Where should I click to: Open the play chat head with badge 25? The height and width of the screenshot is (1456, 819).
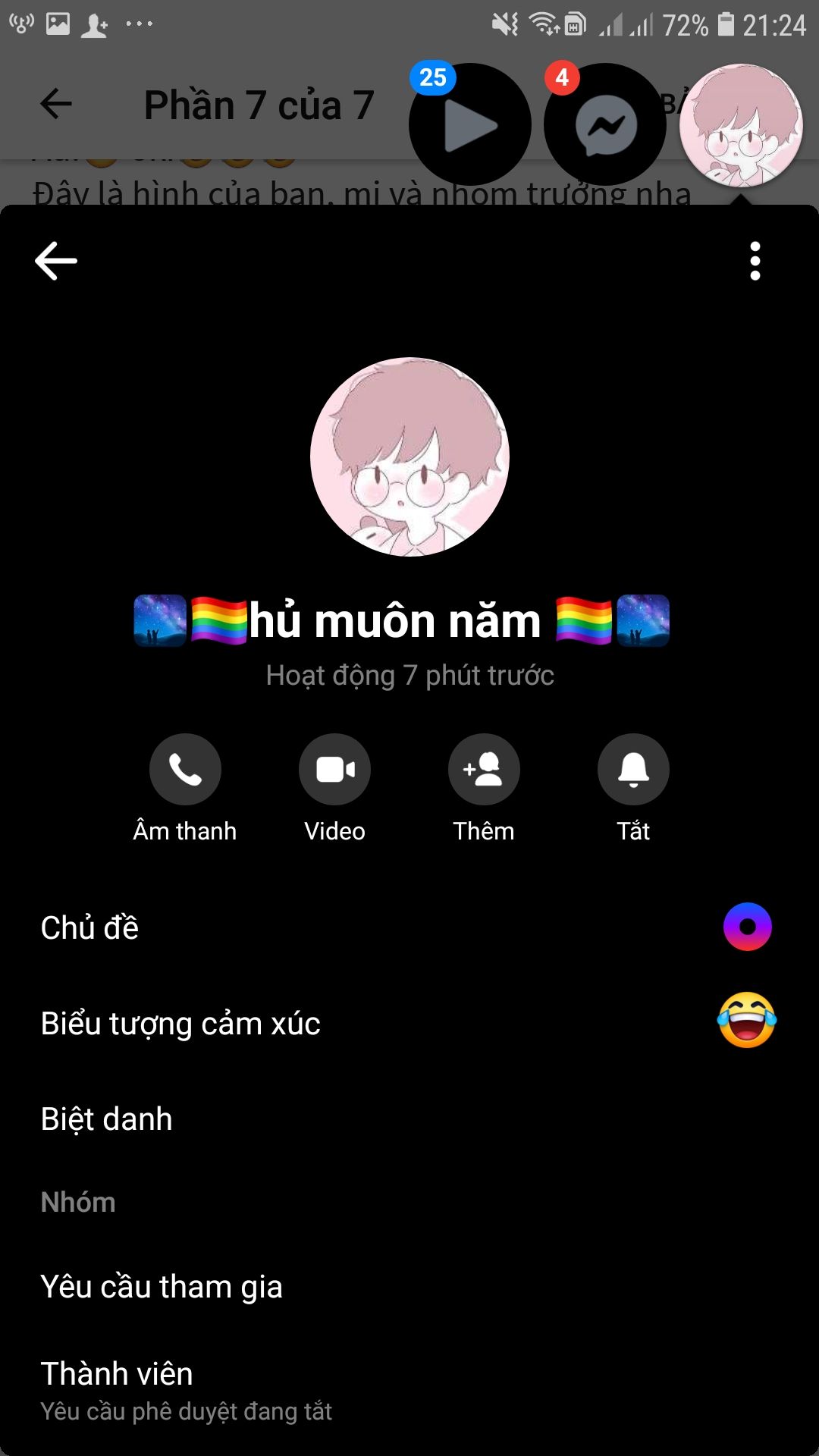469,125
